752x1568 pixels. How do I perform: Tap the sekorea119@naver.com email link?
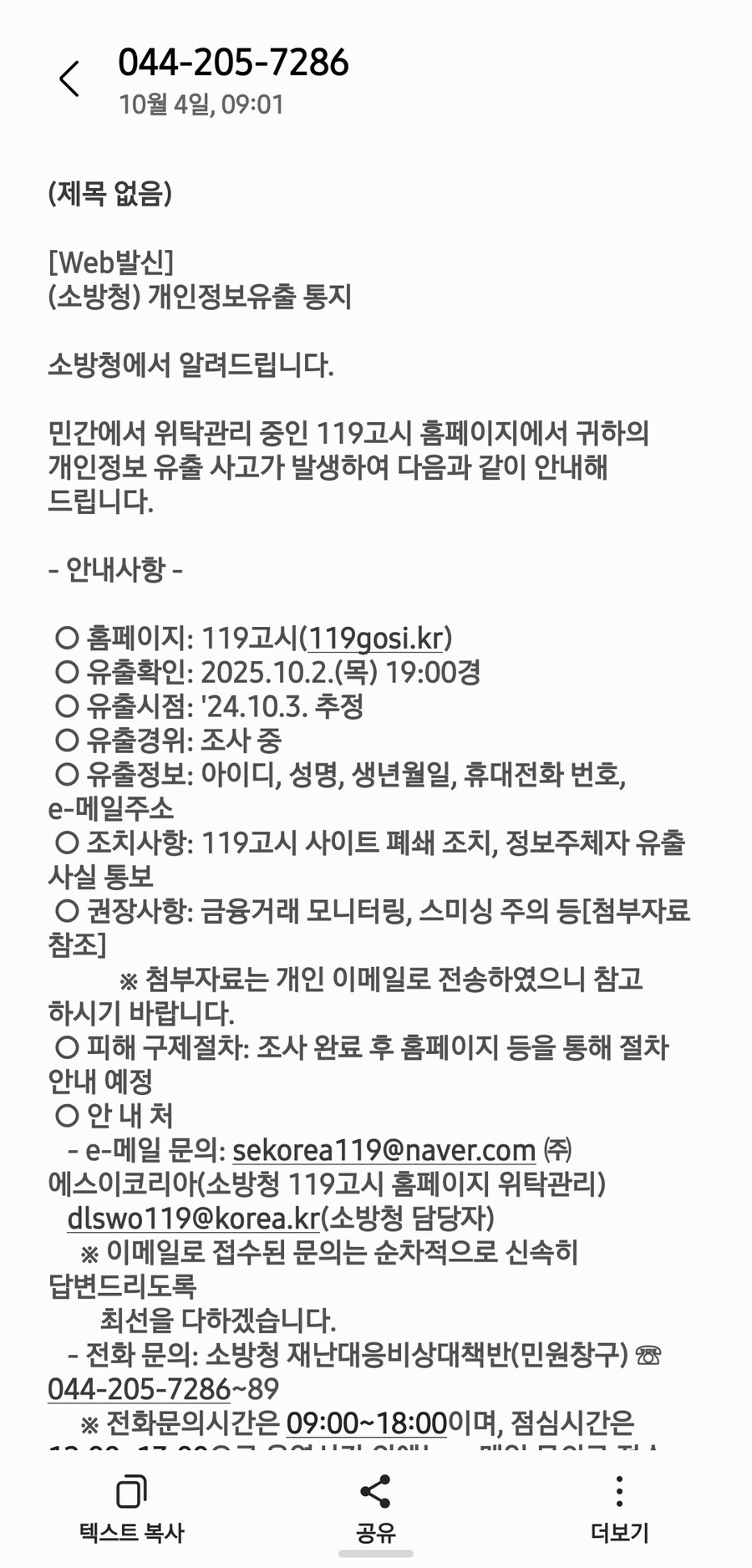384,1151
